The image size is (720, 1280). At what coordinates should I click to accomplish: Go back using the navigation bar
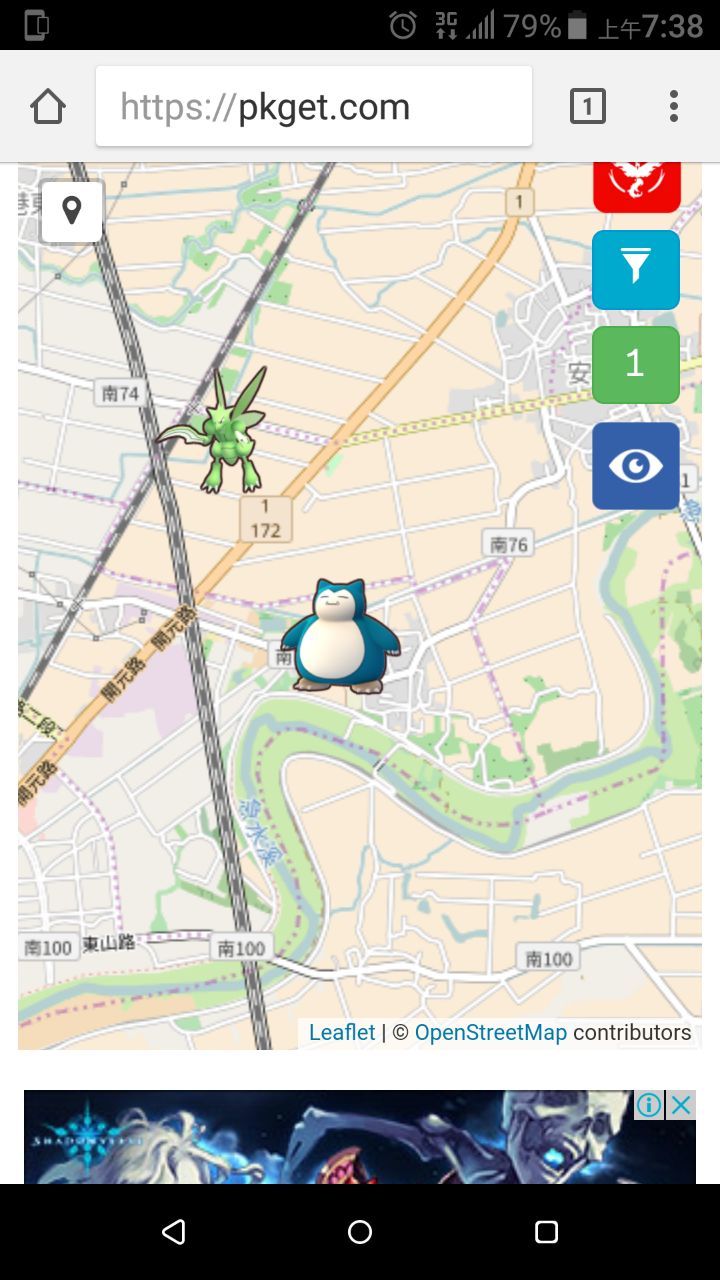(x=174, y=1232)
